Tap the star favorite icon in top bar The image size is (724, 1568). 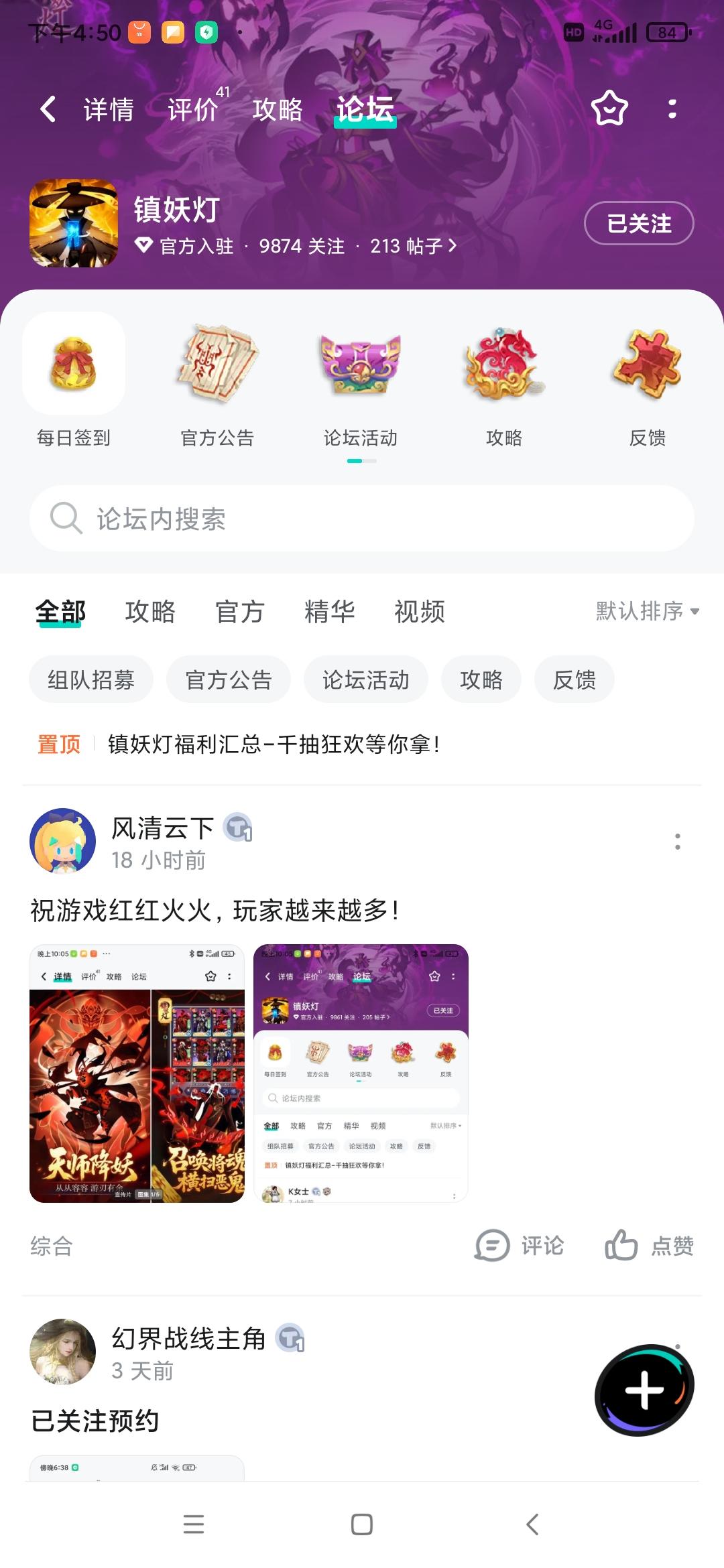609,109
